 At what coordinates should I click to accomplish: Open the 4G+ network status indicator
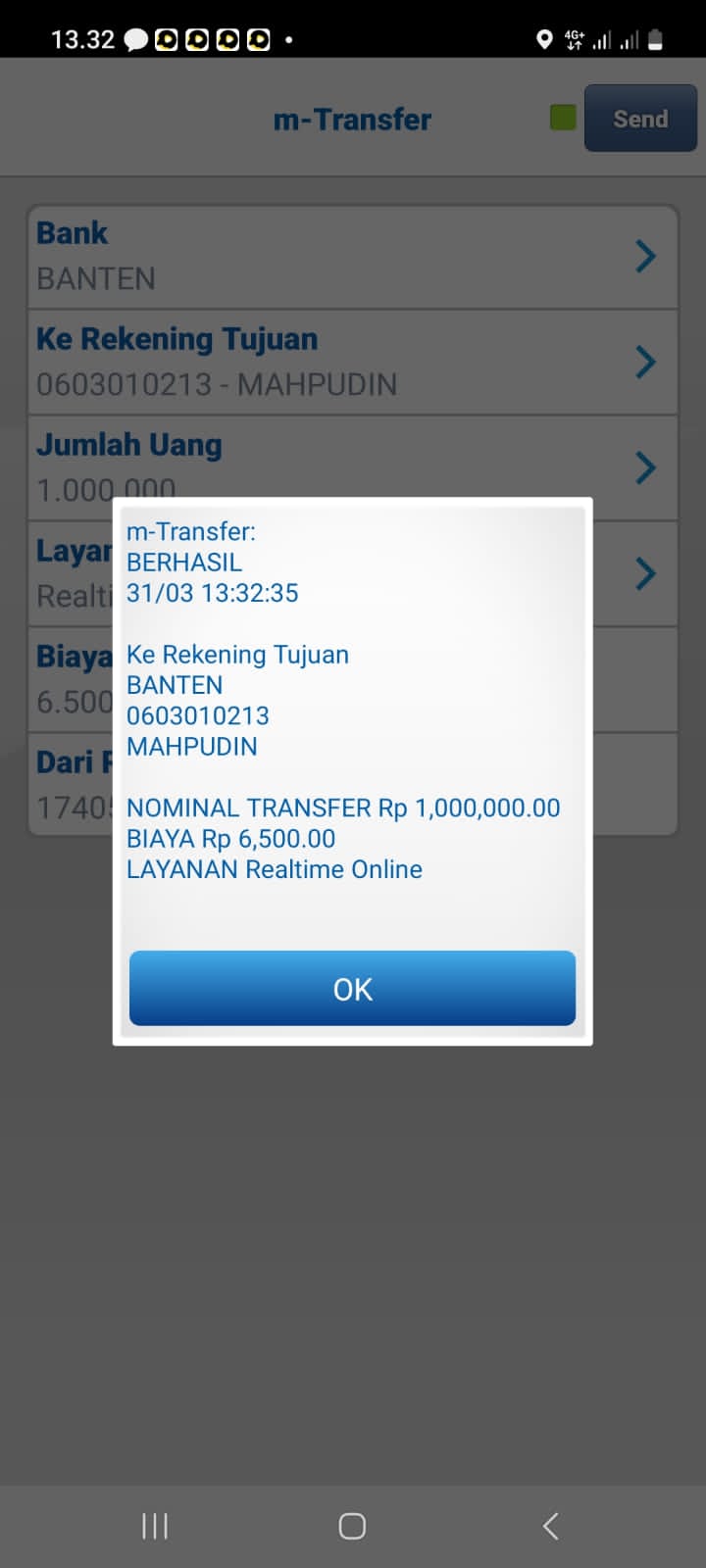575,37
